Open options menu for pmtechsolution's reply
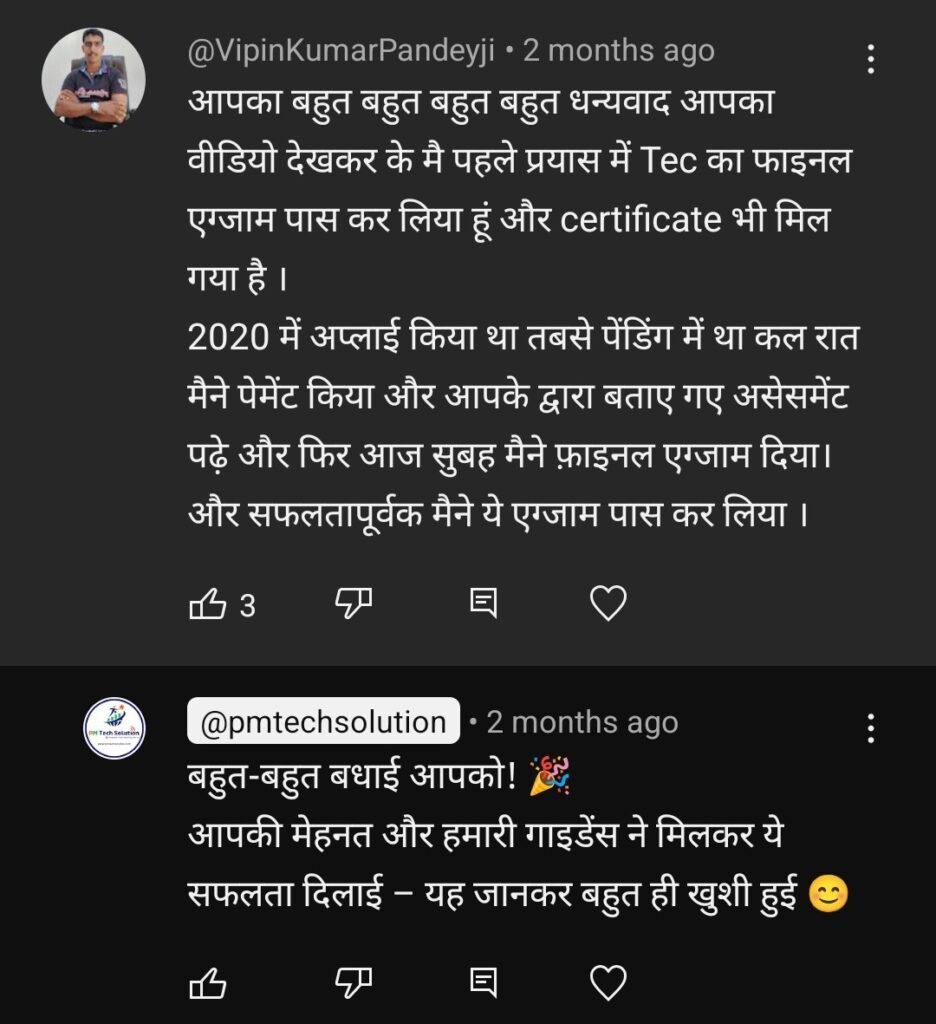Image resolution: width=936 pixels, height=1024 pixels. click(872, 728)
